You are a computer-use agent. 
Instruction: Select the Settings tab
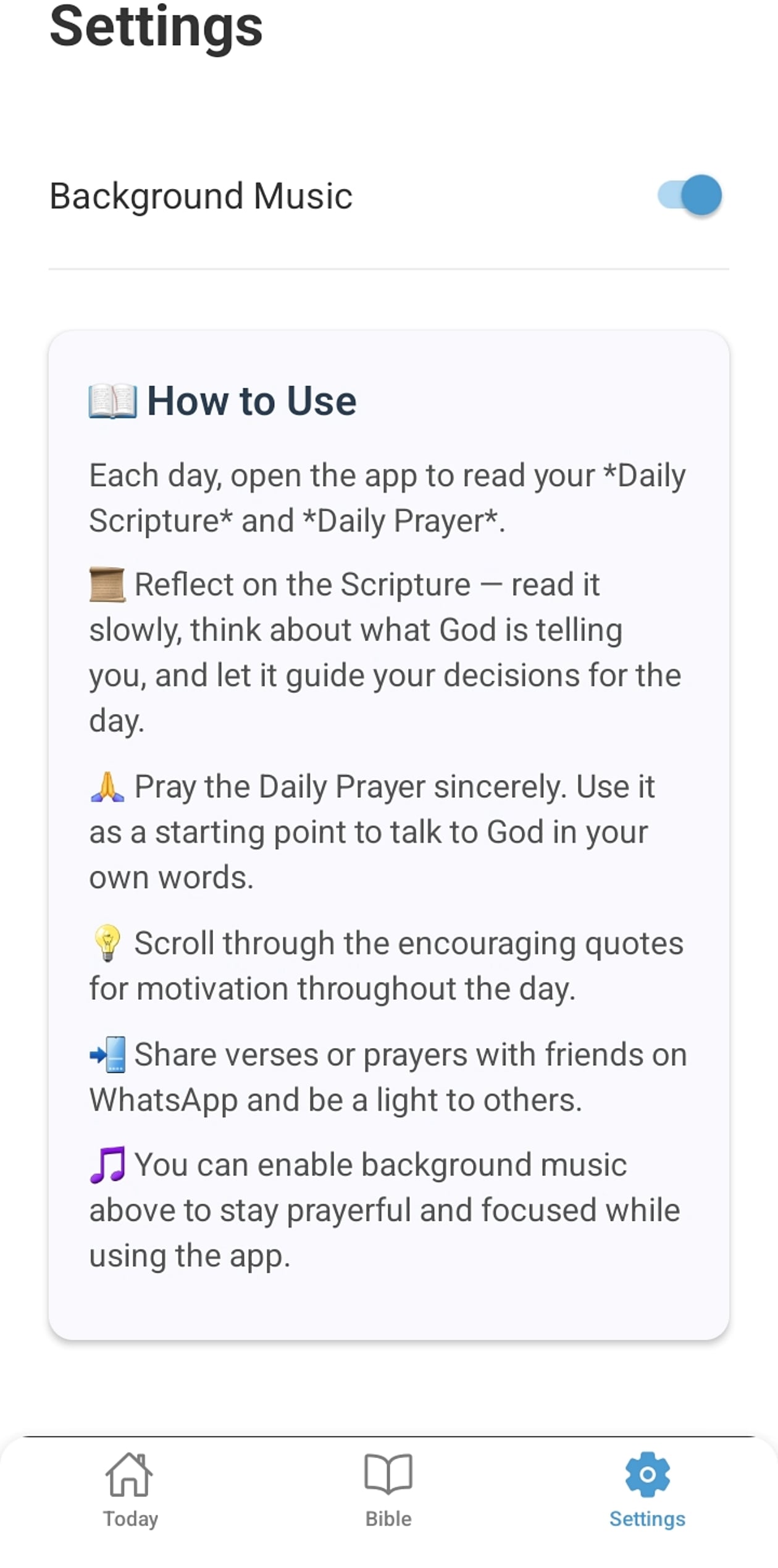click(x=647, y=1490)
